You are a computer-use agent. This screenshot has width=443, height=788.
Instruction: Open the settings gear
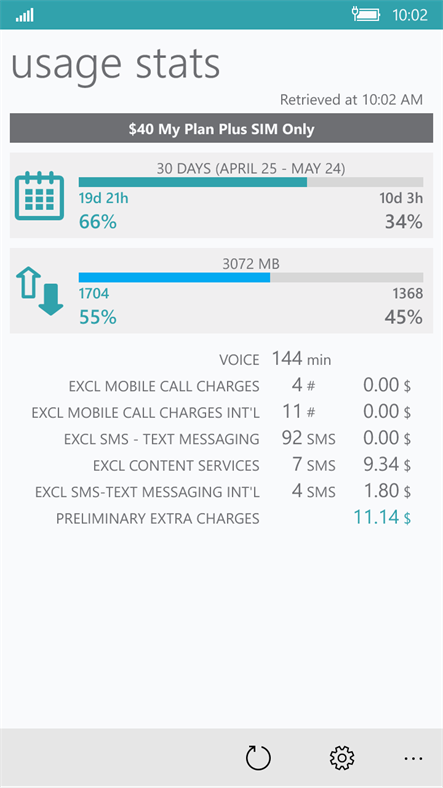coord(342,757)
